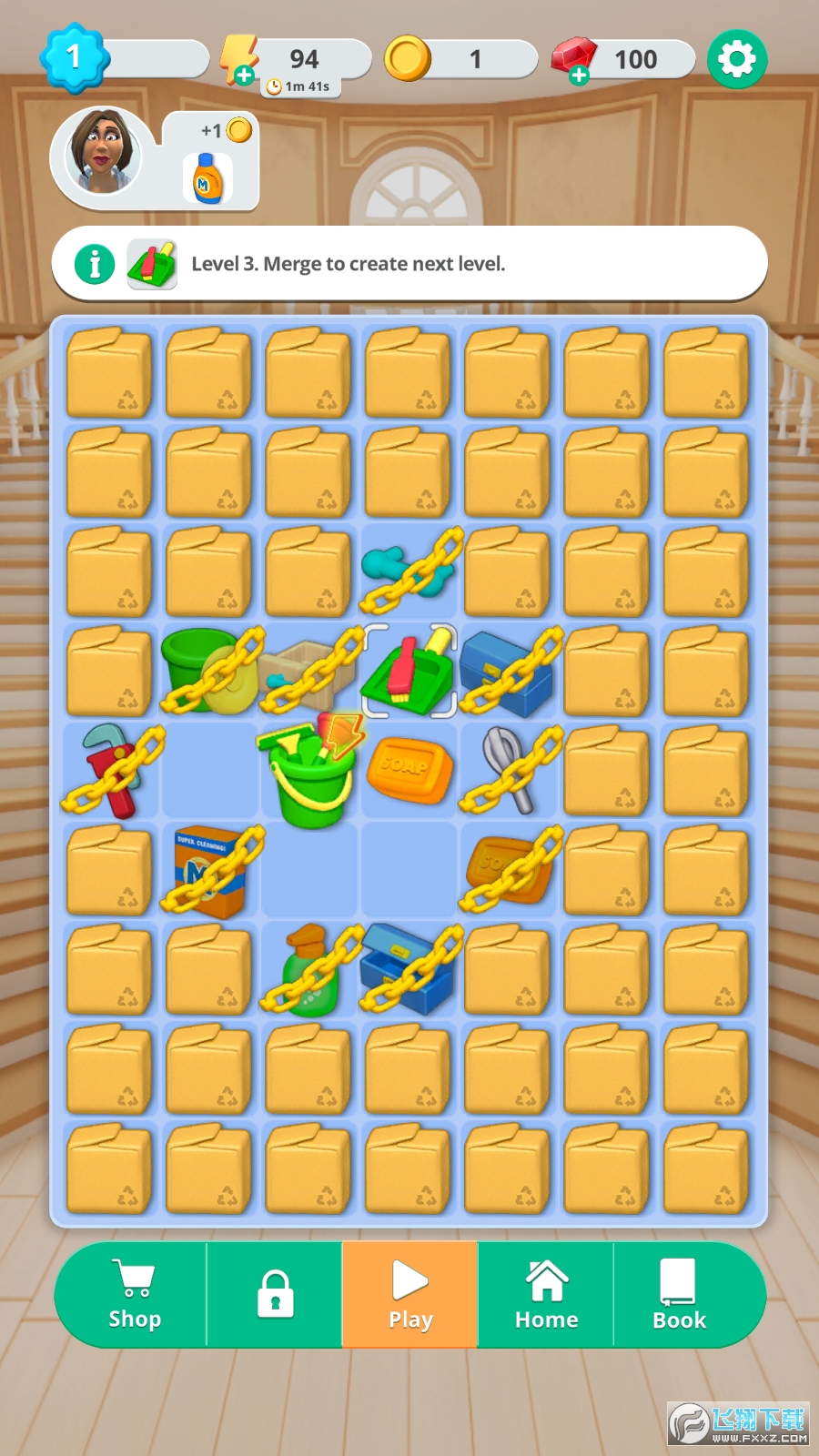The height and width of the screenshot is (1456, 819).
Task: Tap the customer order with detergent bottle
Action: (x=209, y=175)
